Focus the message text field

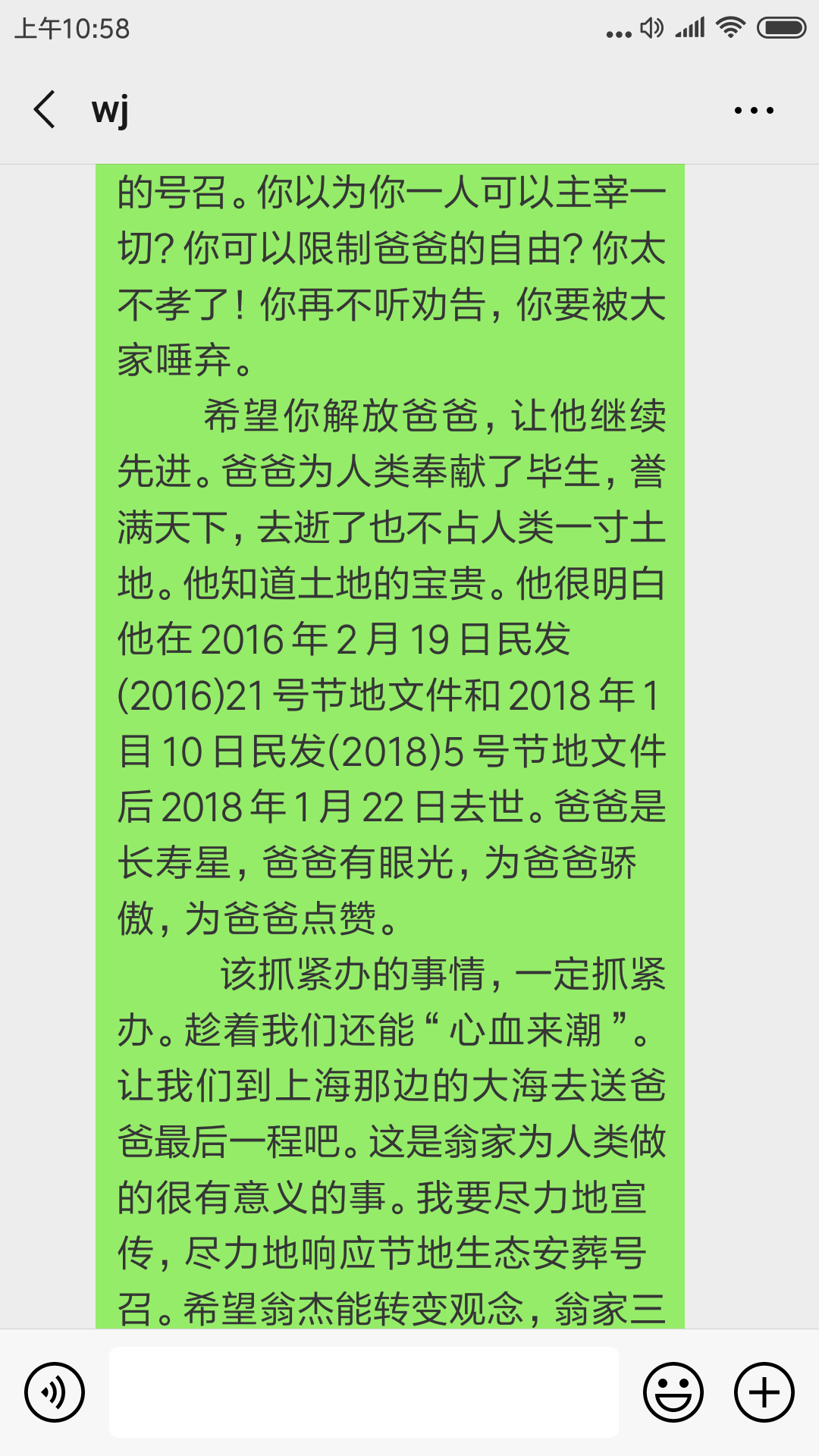364,1392
